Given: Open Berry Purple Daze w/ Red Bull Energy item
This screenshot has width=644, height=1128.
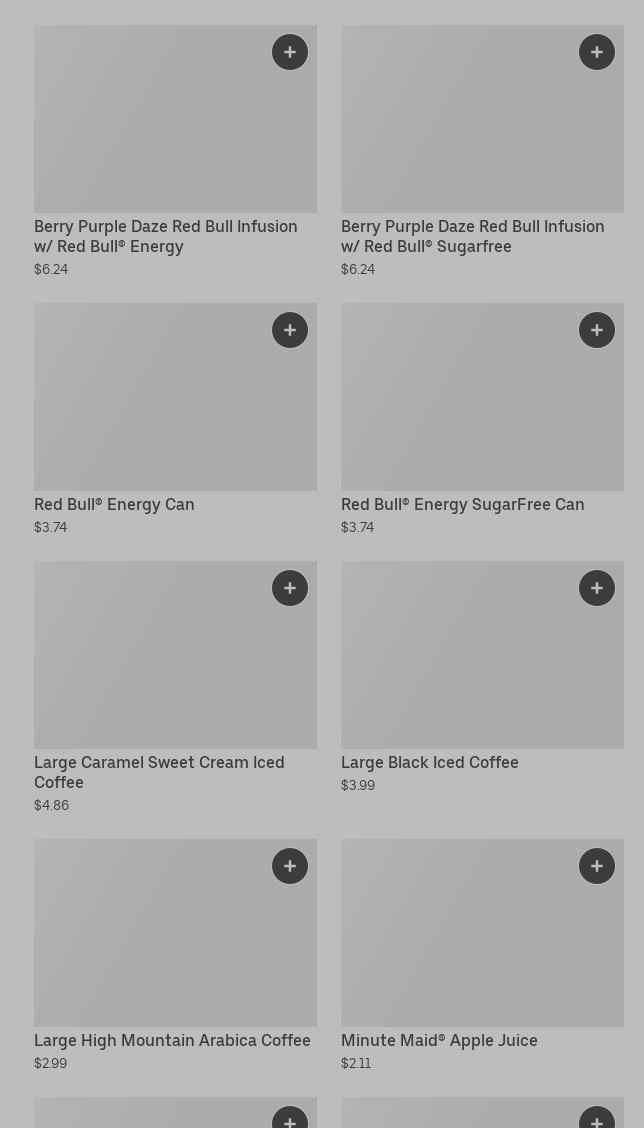Looking at the screenshot, I should tap(166, 236).
